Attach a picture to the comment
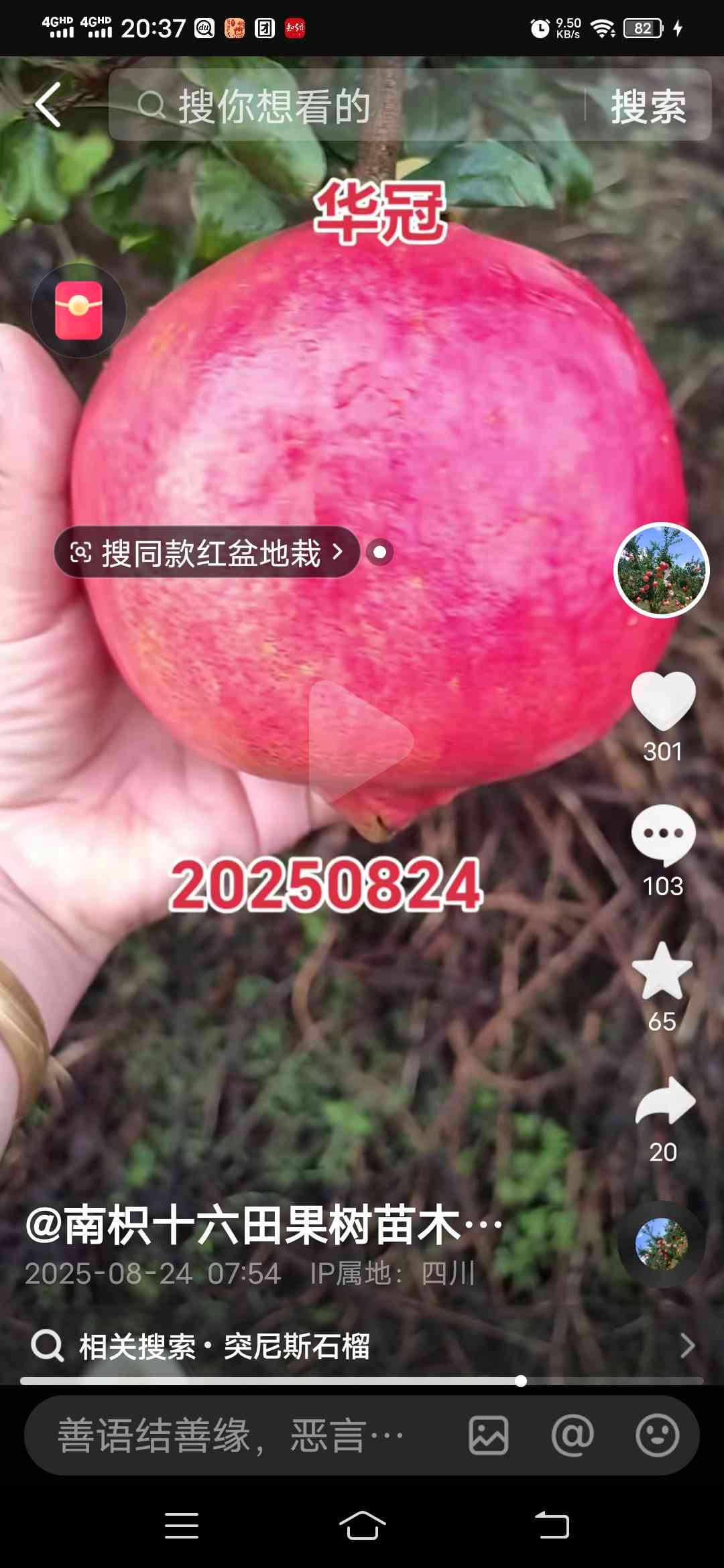724x1568 pixels. tap(488, 1436)
